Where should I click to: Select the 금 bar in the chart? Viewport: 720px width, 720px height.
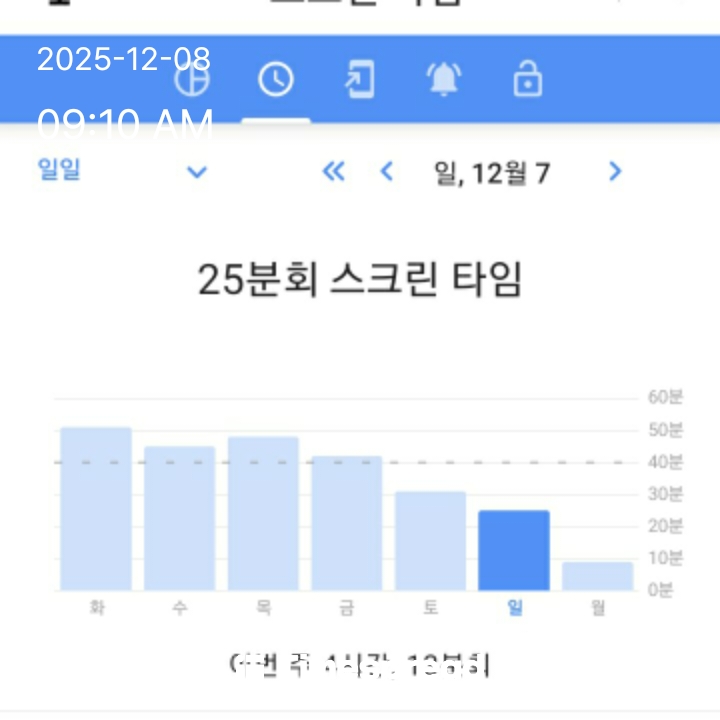(346, 523)
